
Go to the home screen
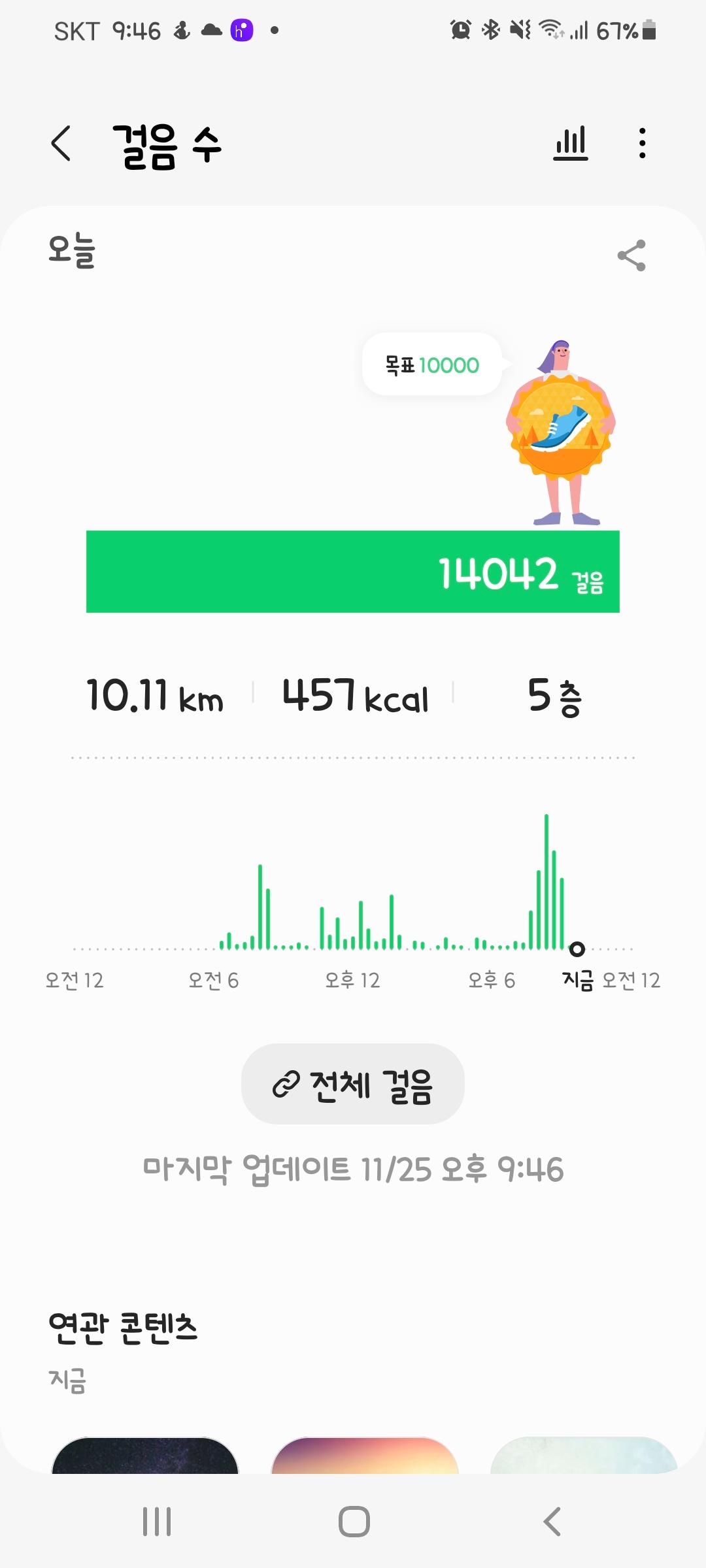tap(354, 1522)
